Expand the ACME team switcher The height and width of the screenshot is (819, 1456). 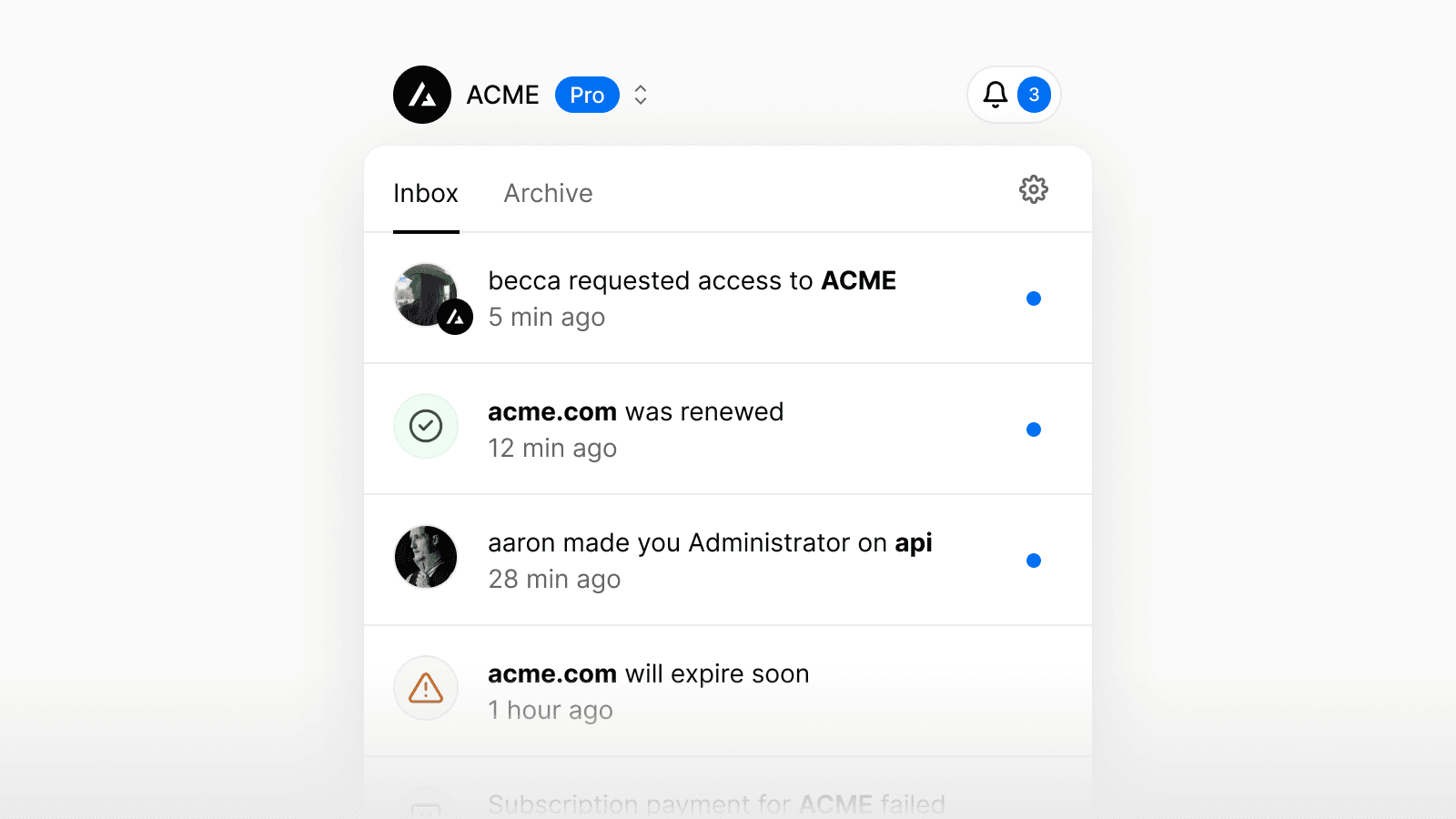tap(641, 95)
